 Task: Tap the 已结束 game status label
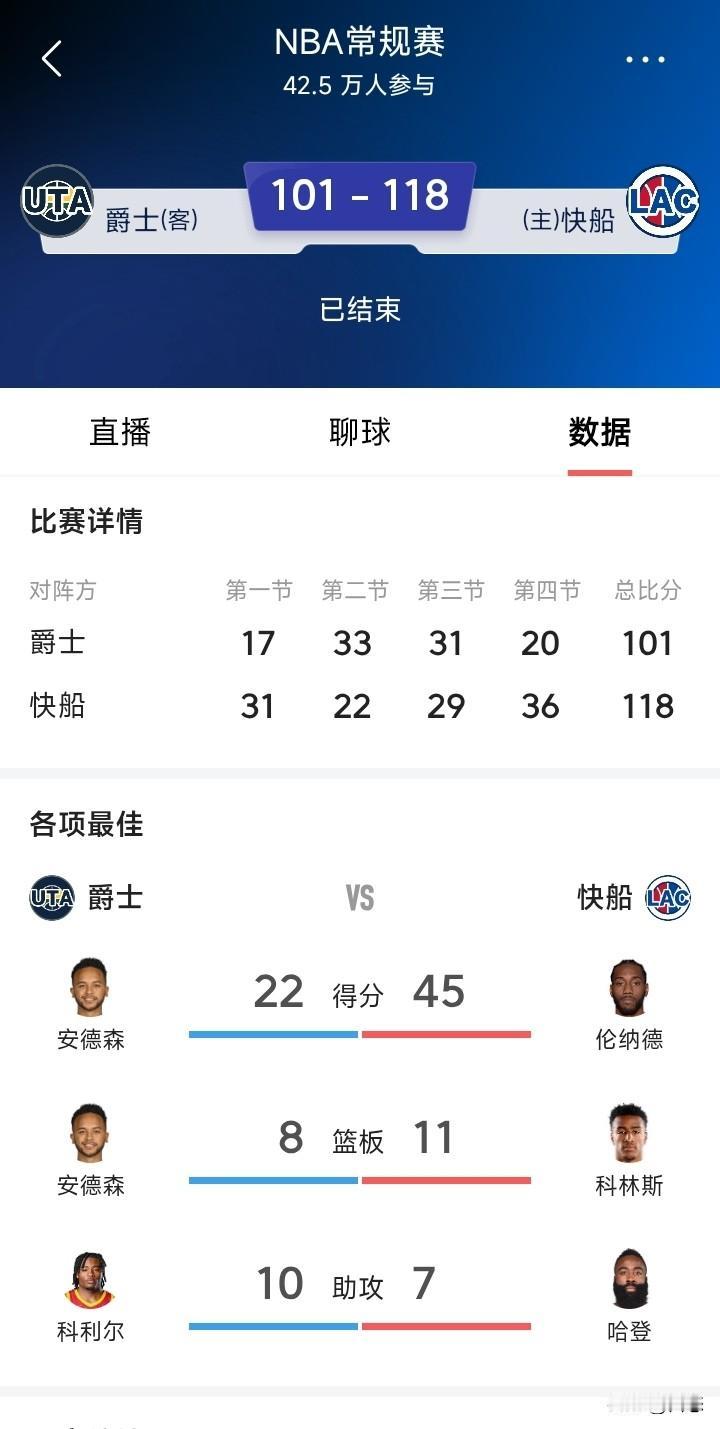(360, 310)
